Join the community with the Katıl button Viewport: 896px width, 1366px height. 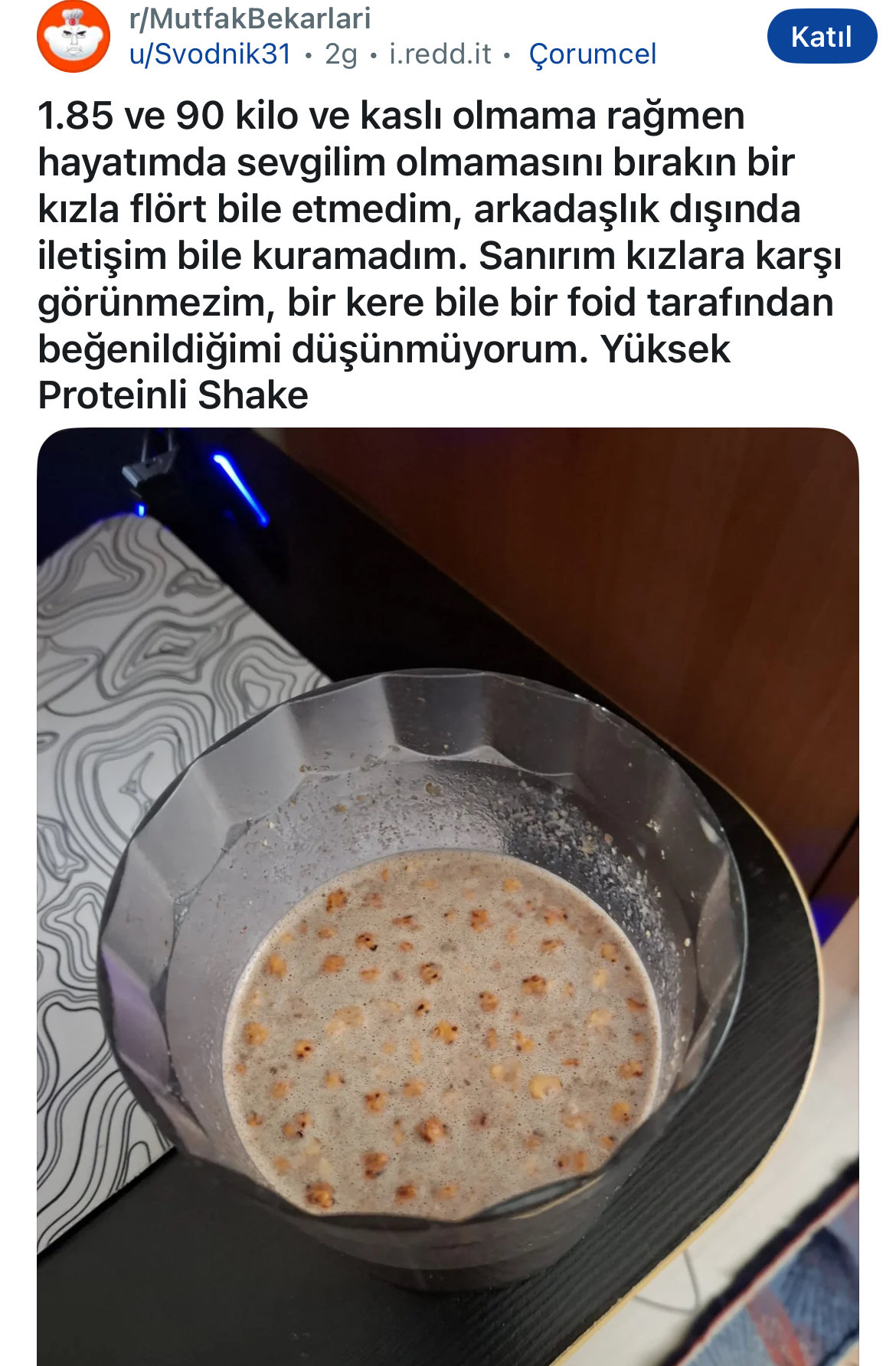tap(821, 36)
